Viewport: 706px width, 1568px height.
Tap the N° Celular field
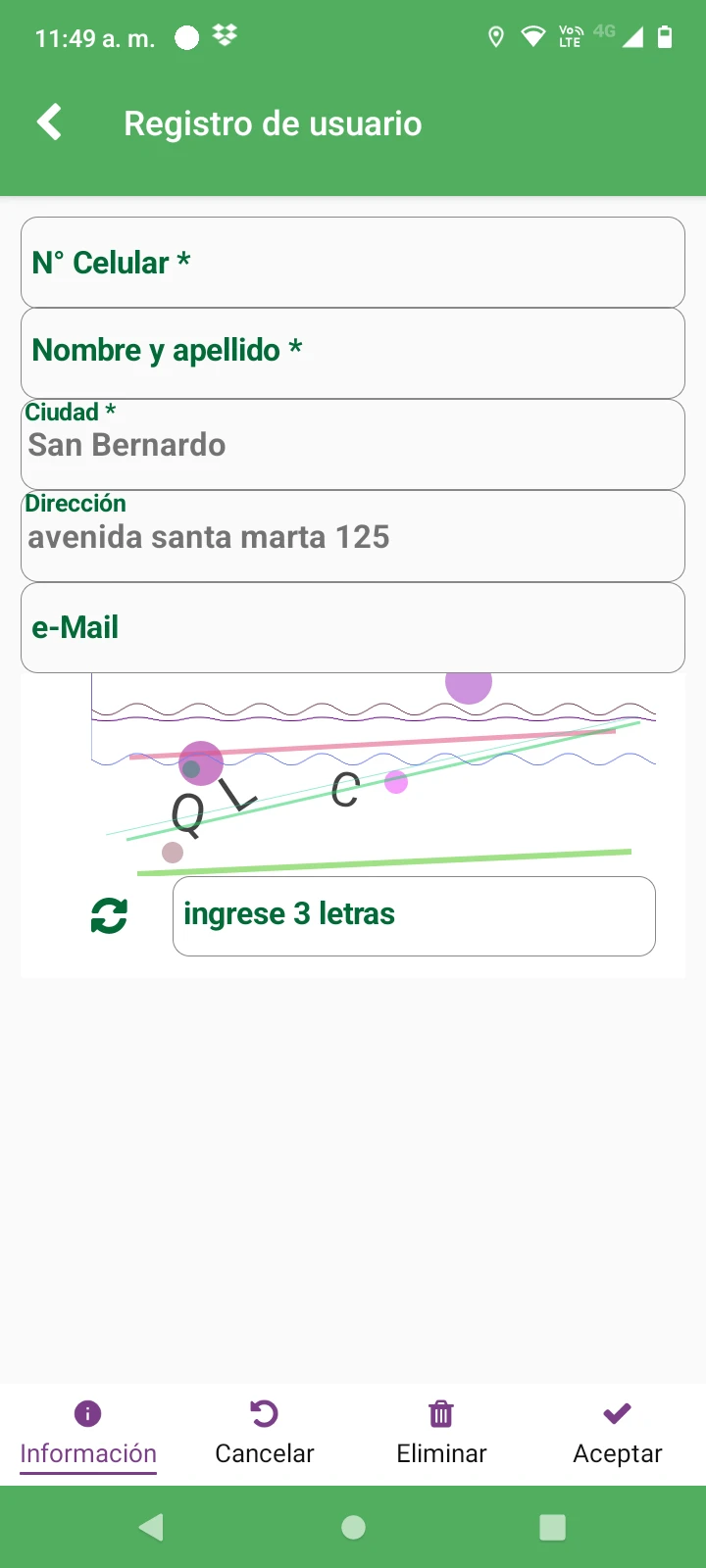pyautogui.click(x=353, y=263)
